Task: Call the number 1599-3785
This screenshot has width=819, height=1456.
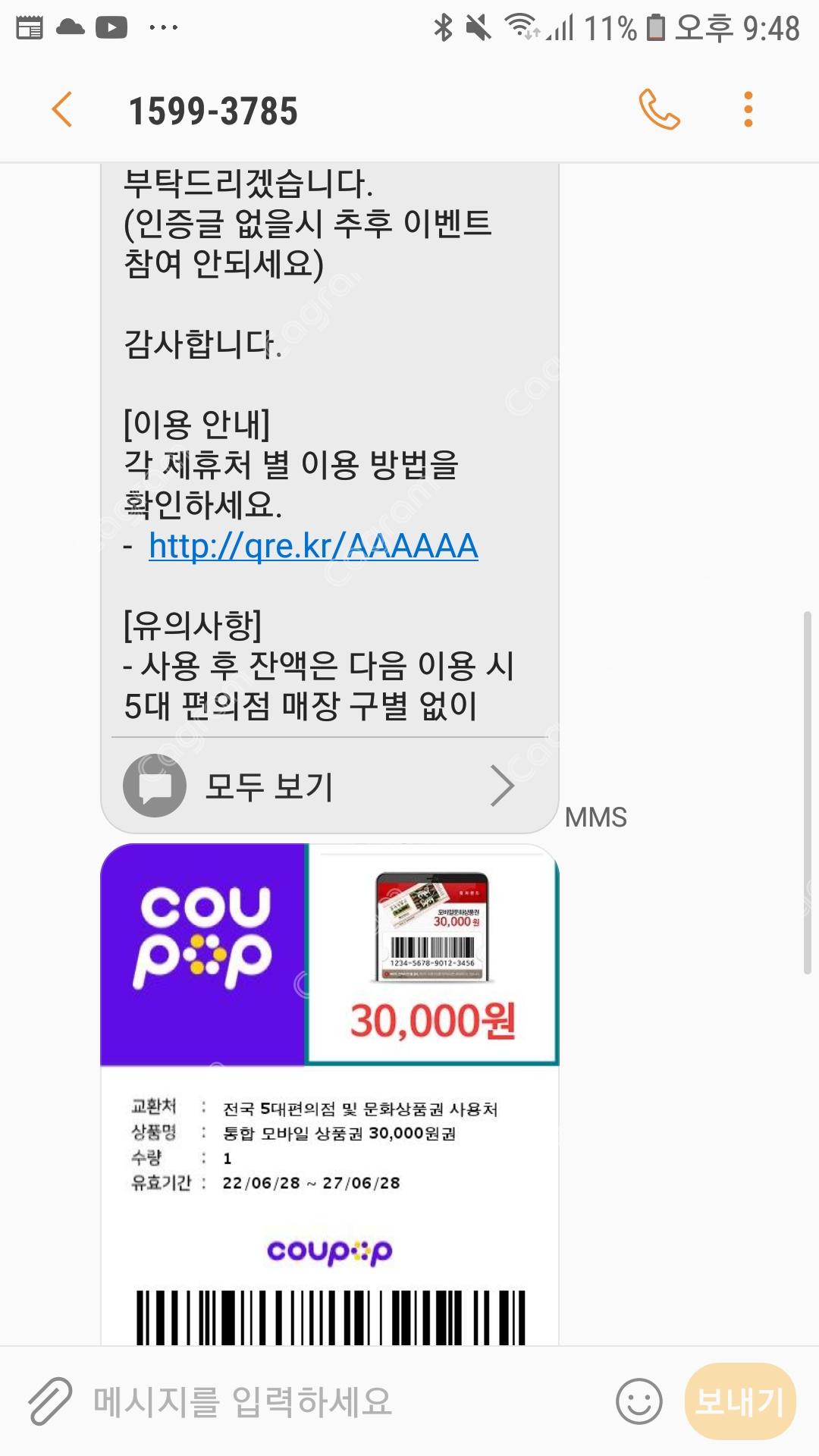Action: click(659, 110)
